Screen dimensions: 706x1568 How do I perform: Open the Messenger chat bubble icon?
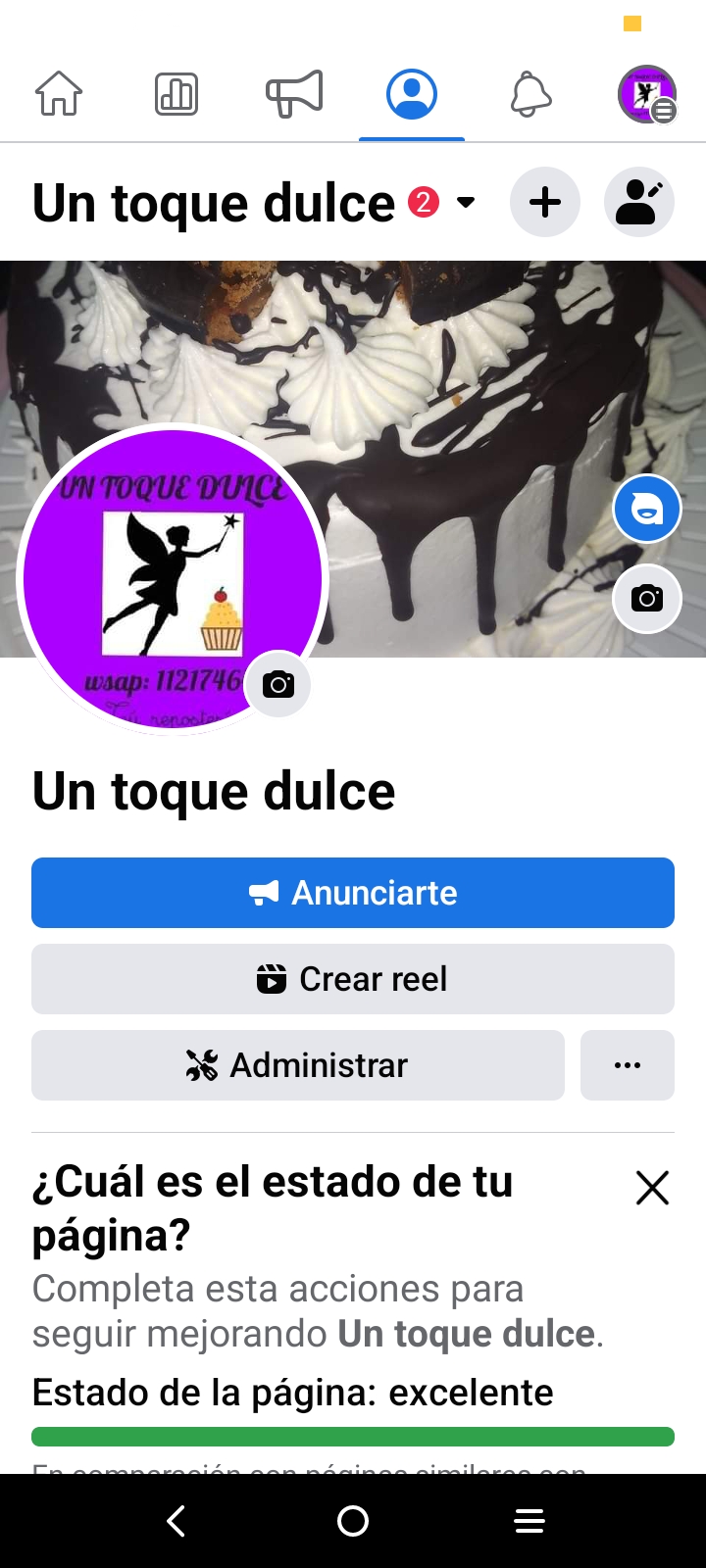(x=647, y=509)
